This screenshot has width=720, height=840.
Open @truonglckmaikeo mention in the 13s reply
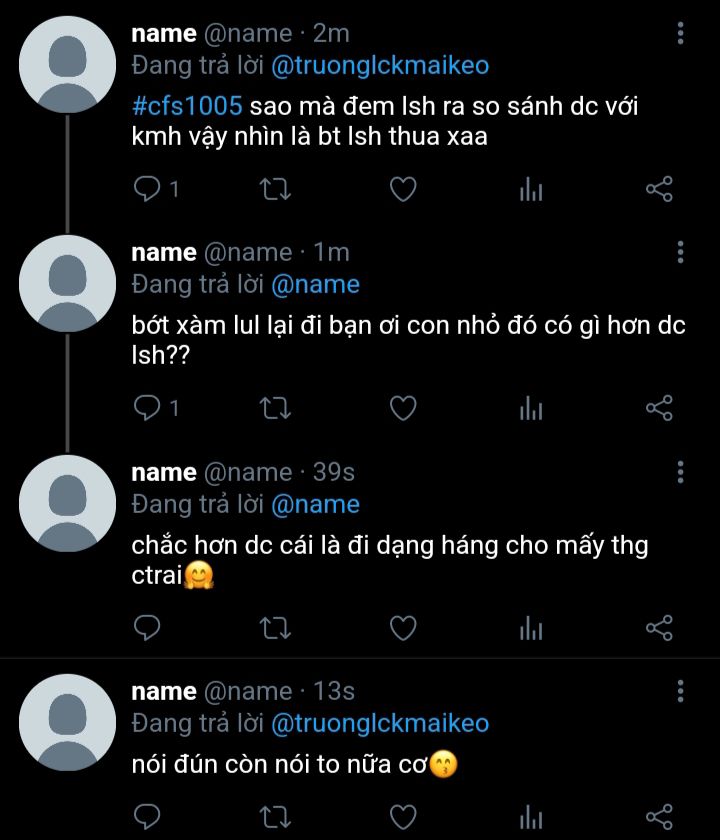(x=380, y=723)
